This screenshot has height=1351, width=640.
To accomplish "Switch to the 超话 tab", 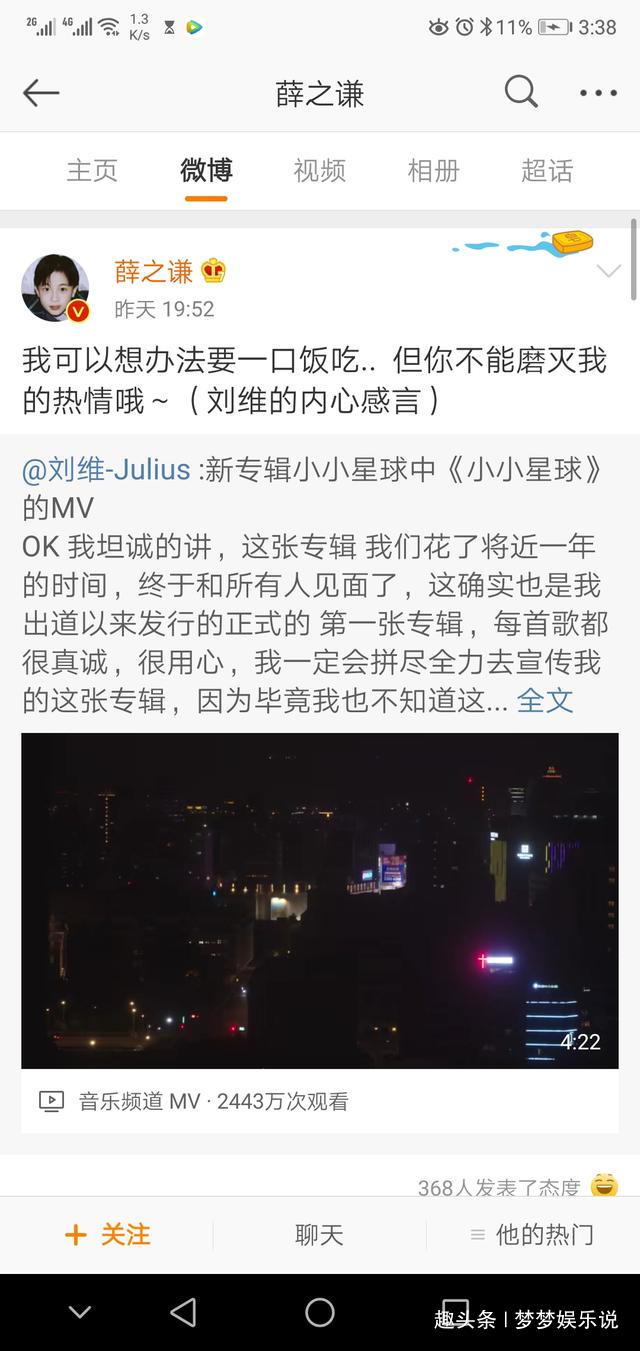I will point(547,171).
